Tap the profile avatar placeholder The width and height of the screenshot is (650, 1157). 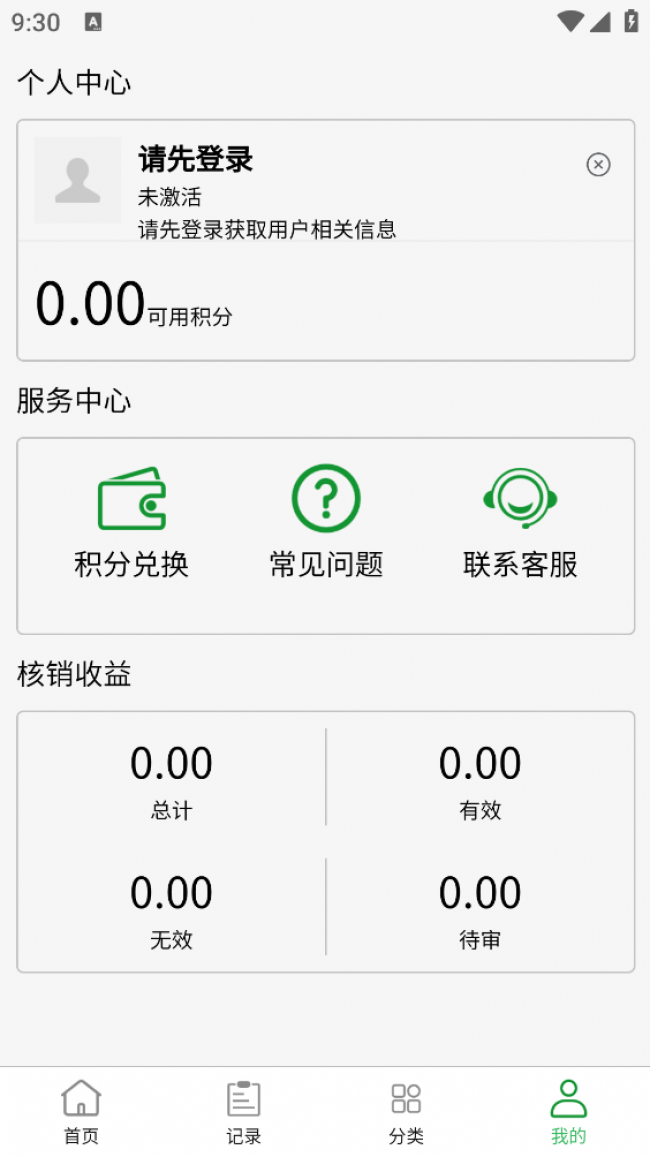(77, 180)
